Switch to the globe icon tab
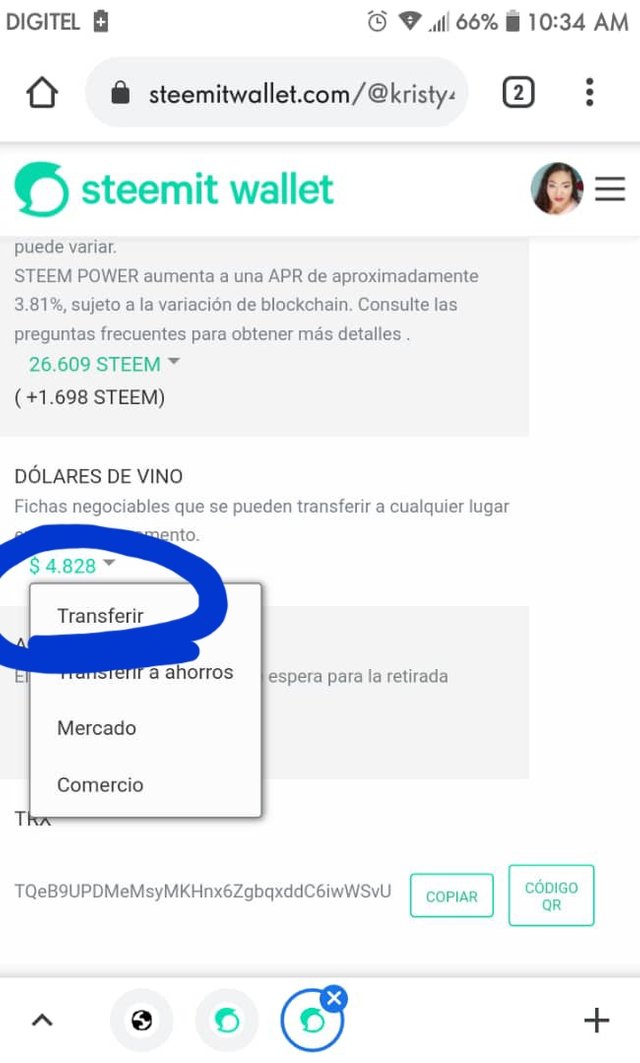 point(142,1021)
